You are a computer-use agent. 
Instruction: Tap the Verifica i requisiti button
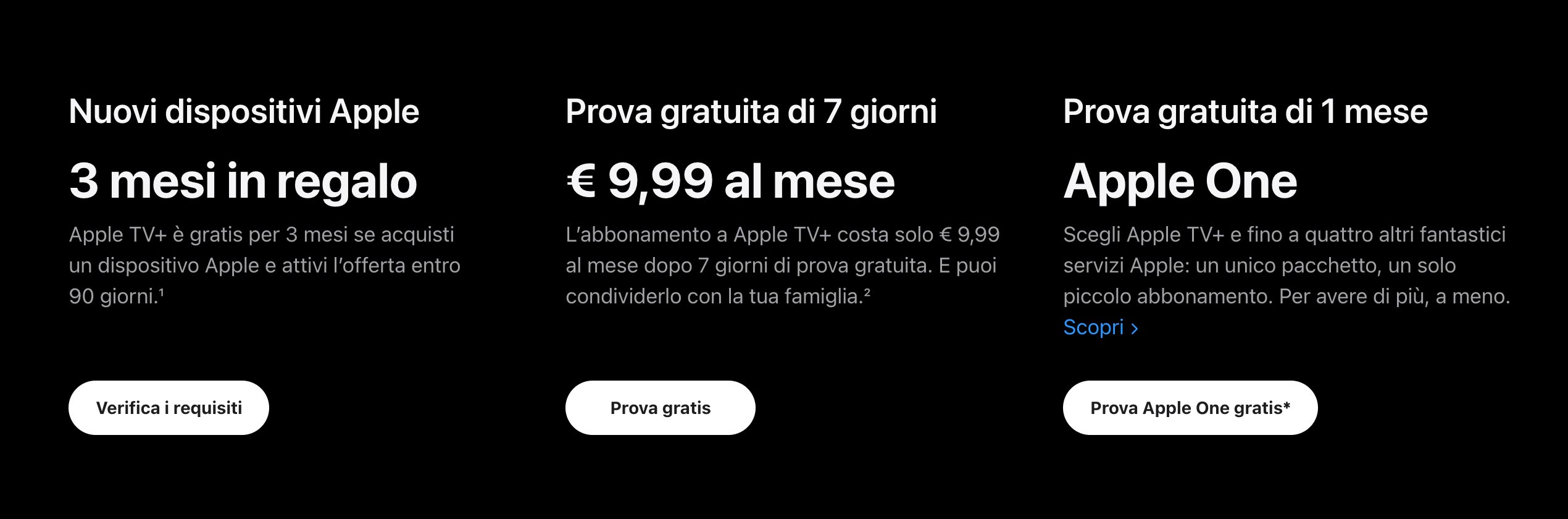point(169,408)
